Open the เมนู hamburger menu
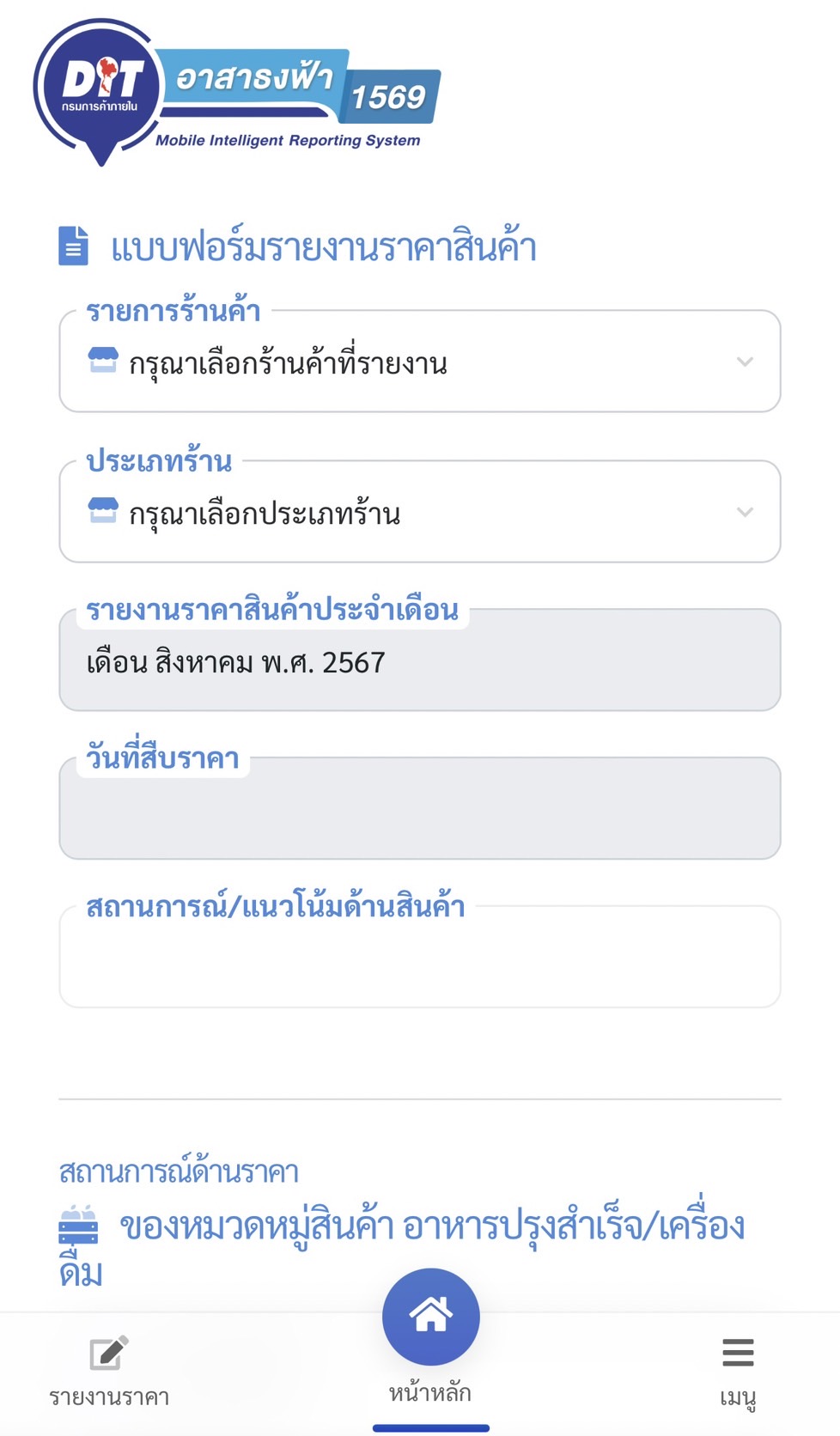The image size is (840, 1436). coord(738,1372)
